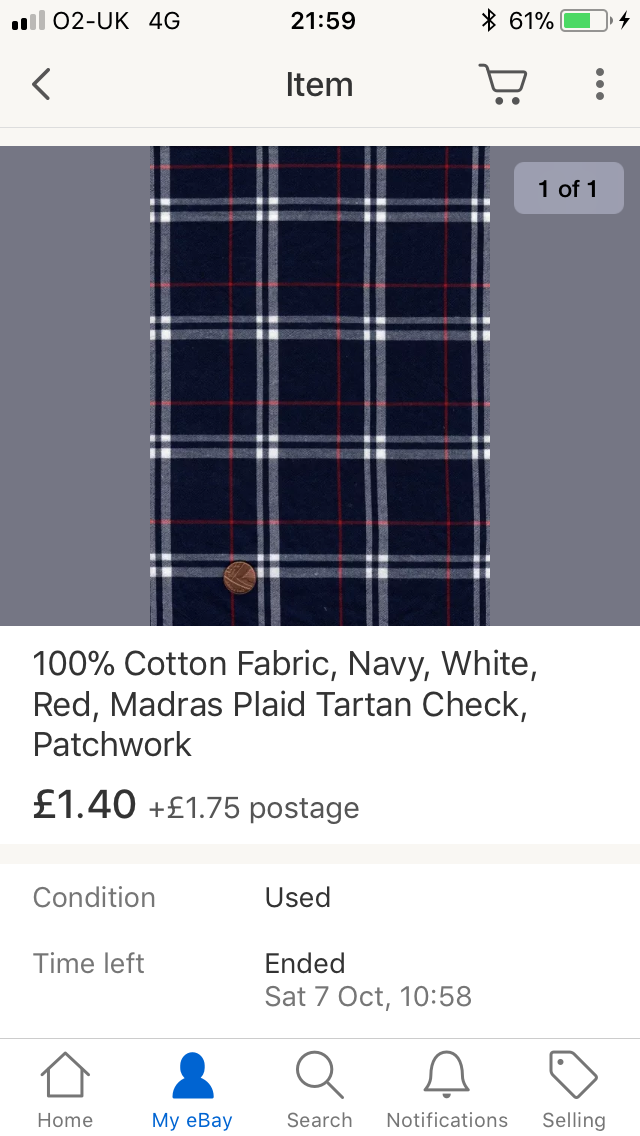640x1136 pixels.
Task: Go back from the Item page
Action: [41, 85]
